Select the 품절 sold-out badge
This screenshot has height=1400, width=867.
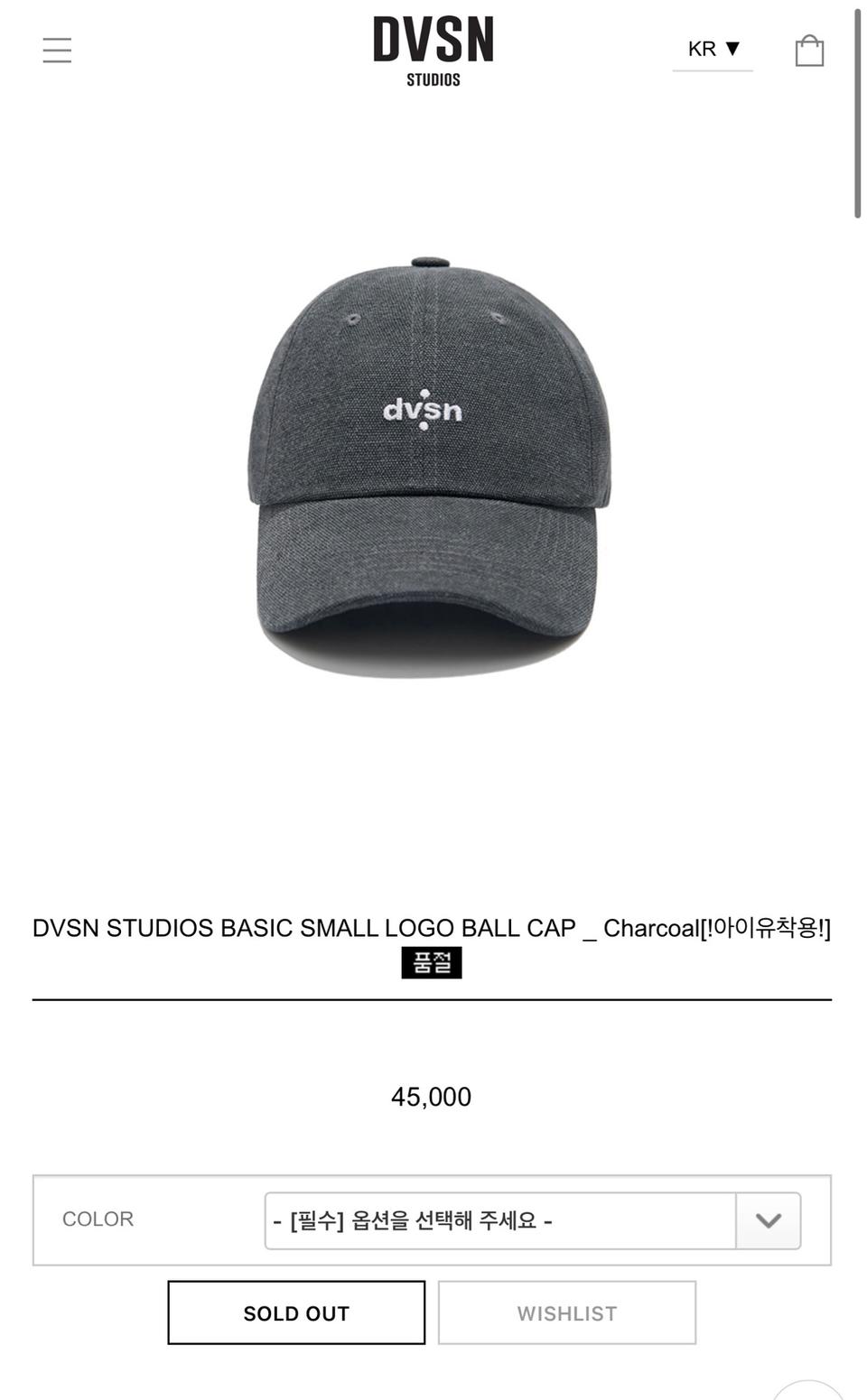433,963
